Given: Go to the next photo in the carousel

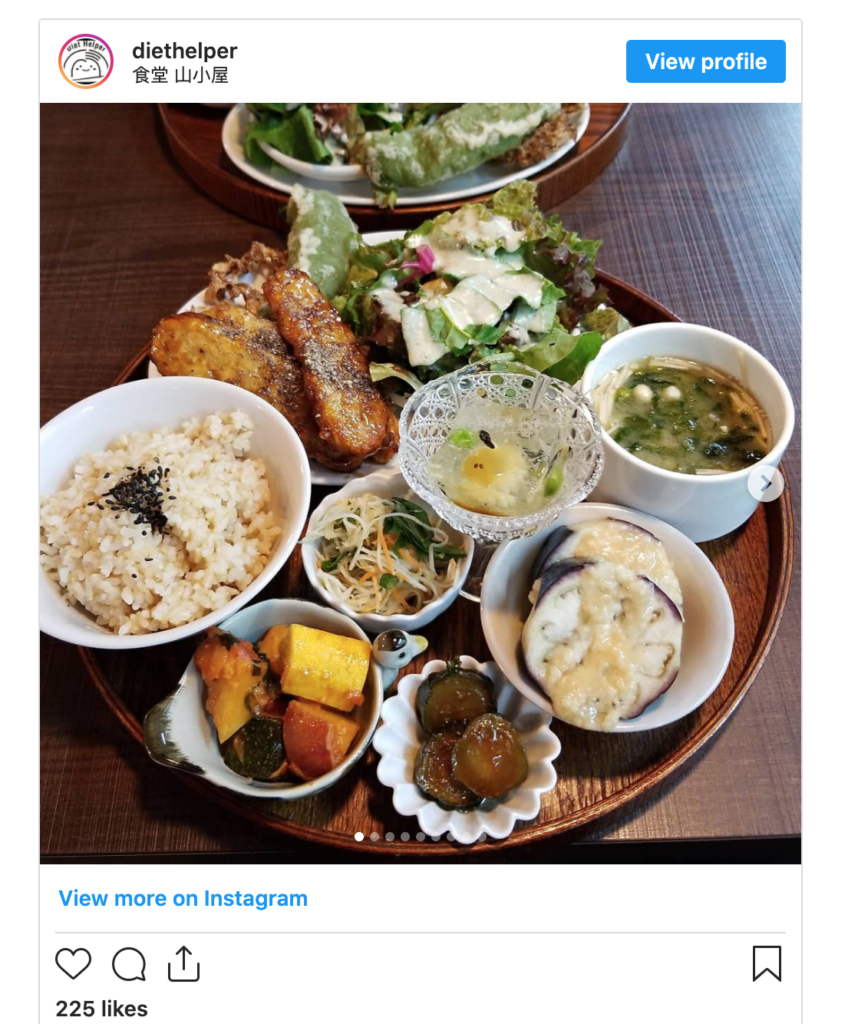Looking at the screenshot, I should coord(765,484).
